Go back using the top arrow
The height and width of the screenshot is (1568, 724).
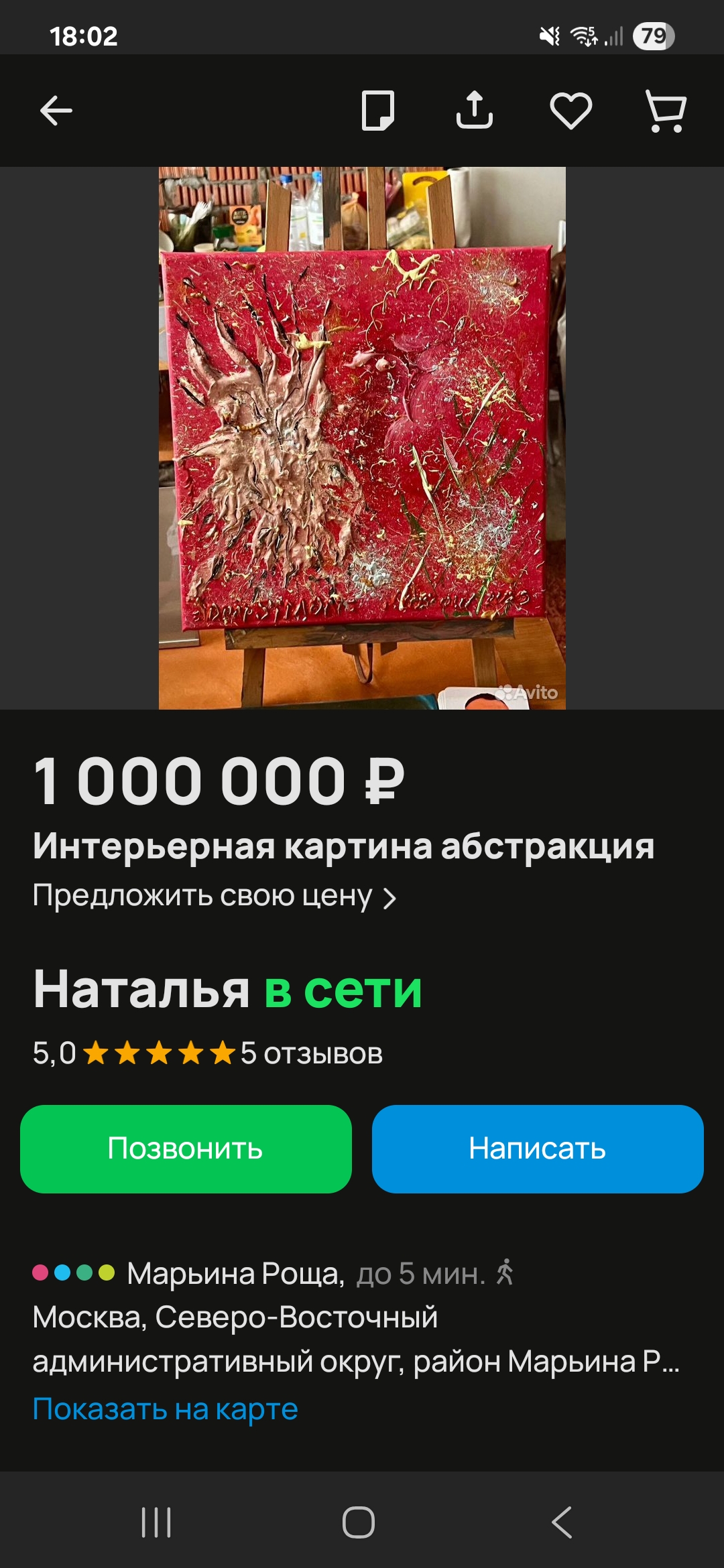(x=56, y=111)
